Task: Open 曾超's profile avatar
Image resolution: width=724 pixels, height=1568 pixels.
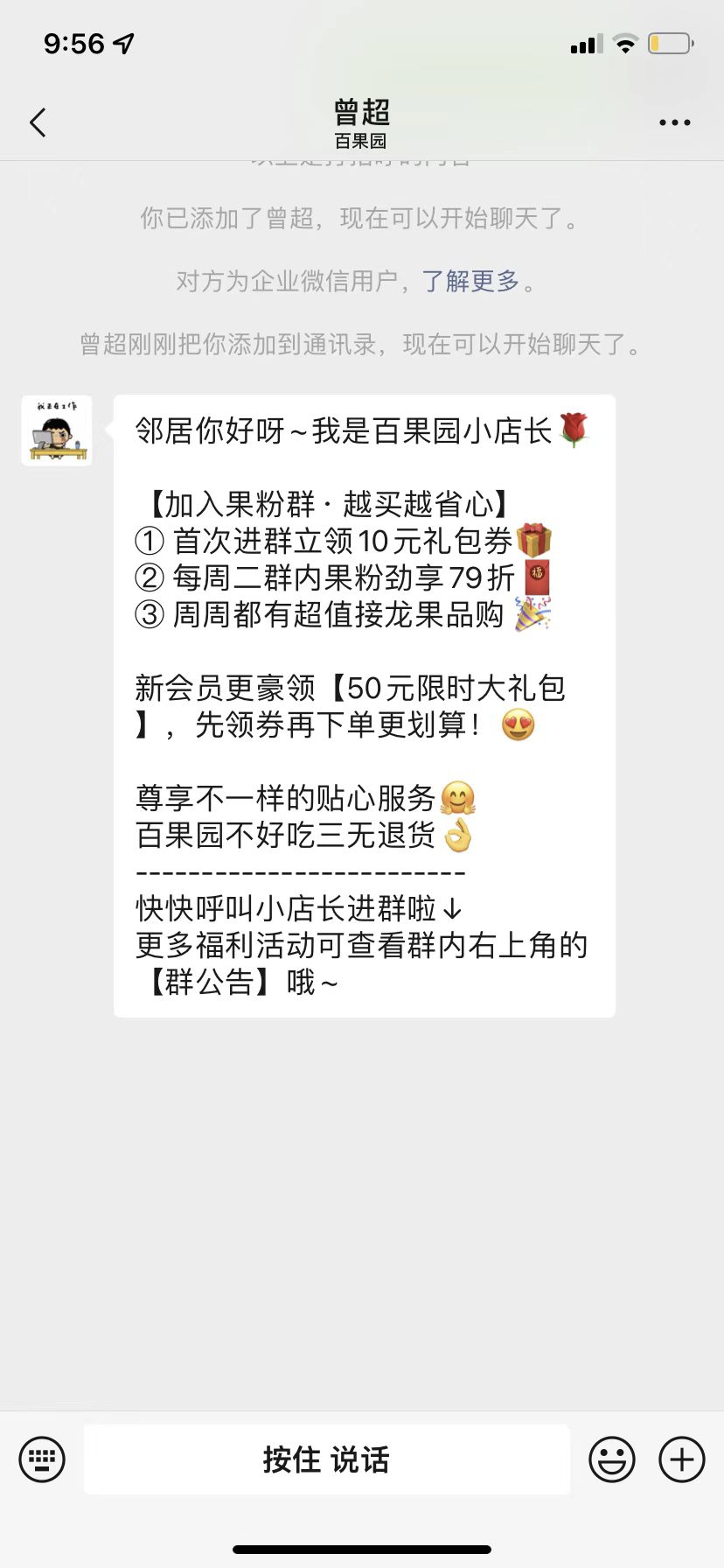Action: click(x=57, y=430)
